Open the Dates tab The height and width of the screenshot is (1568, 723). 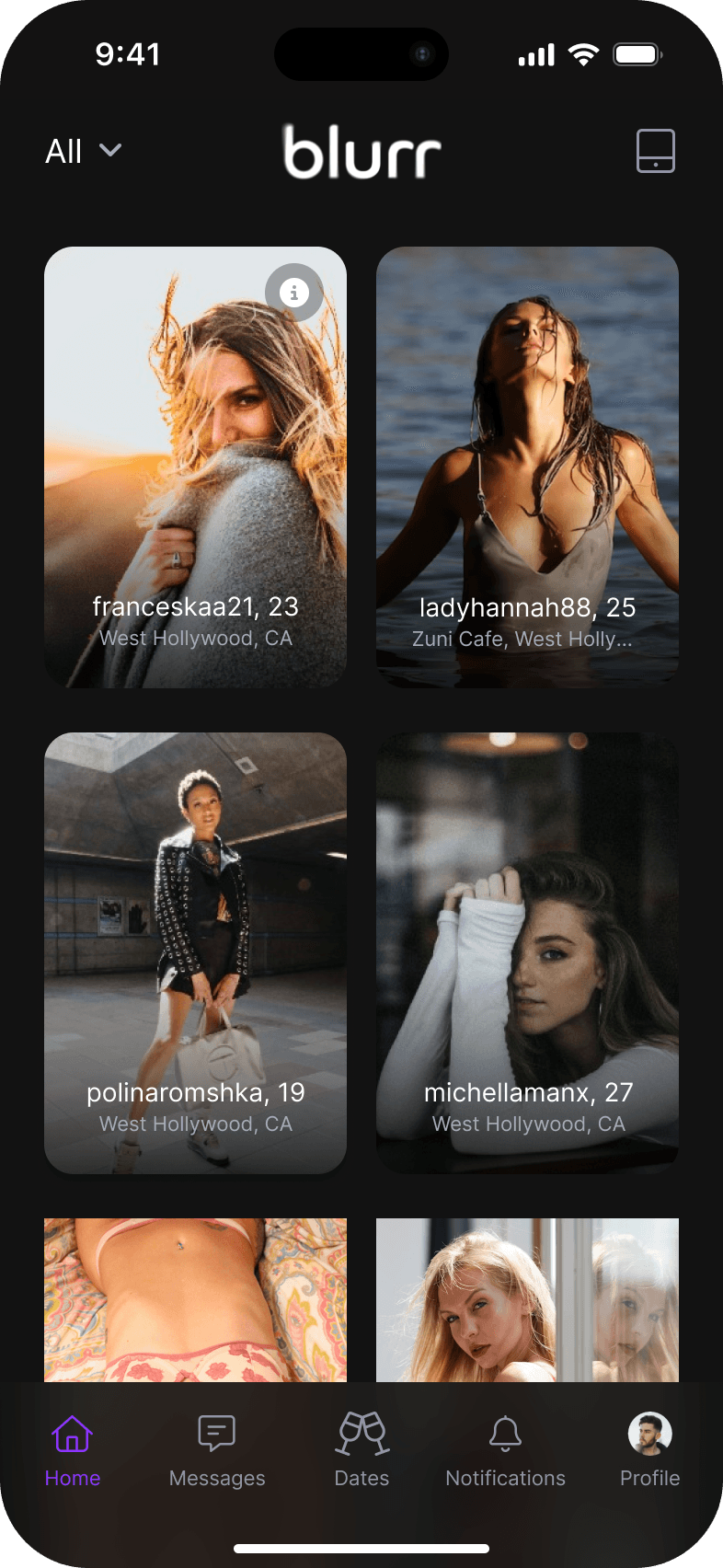[x=361, y=1451]
